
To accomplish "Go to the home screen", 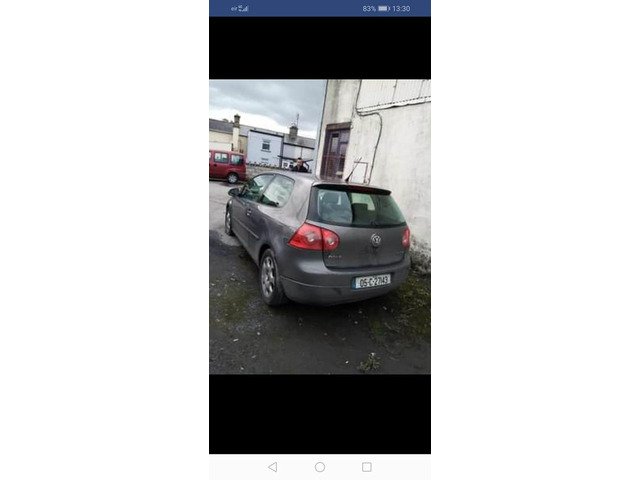I will point(320,467).
